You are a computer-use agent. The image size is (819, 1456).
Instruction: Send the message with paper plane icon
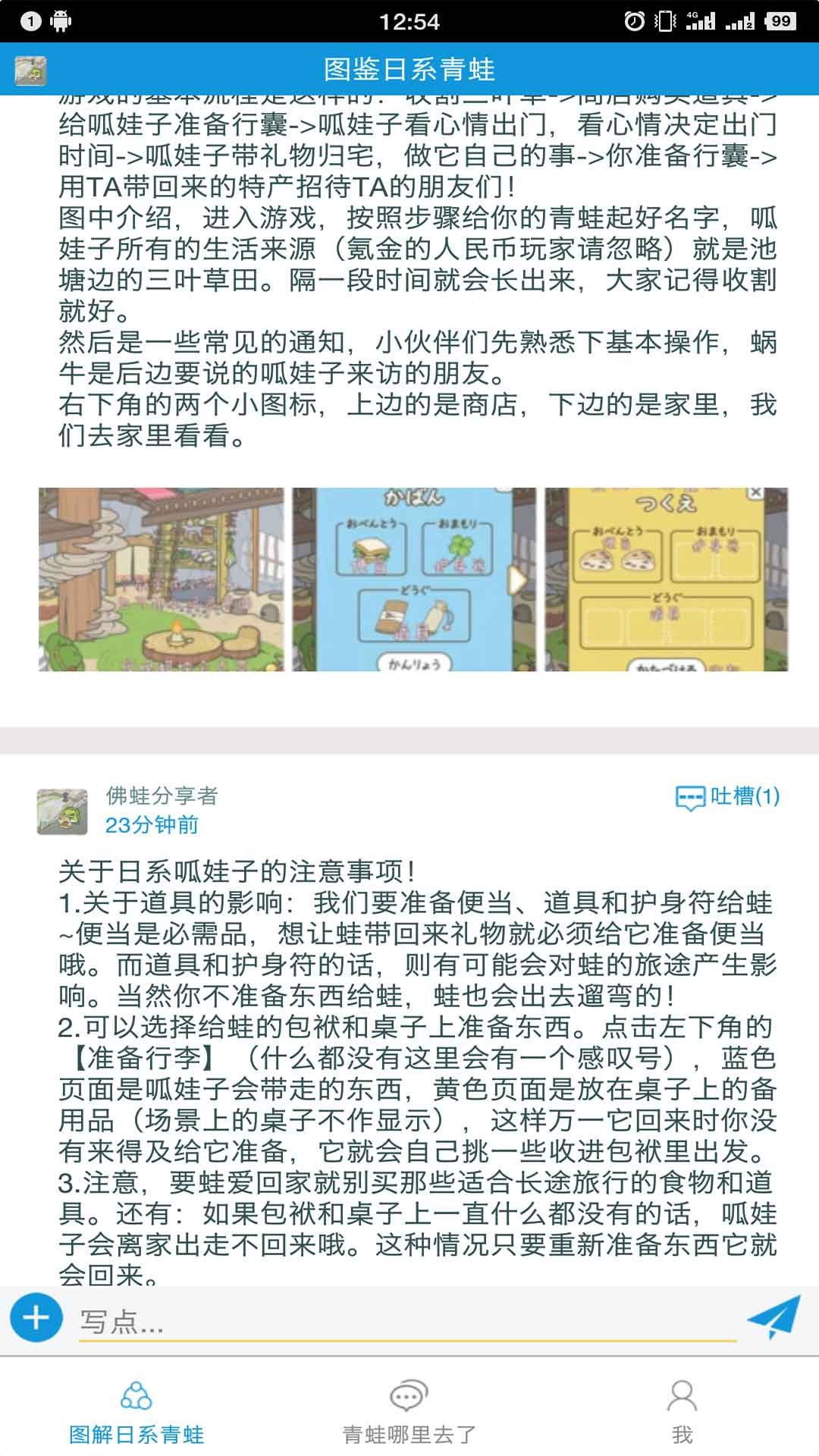click(773, 1318)
